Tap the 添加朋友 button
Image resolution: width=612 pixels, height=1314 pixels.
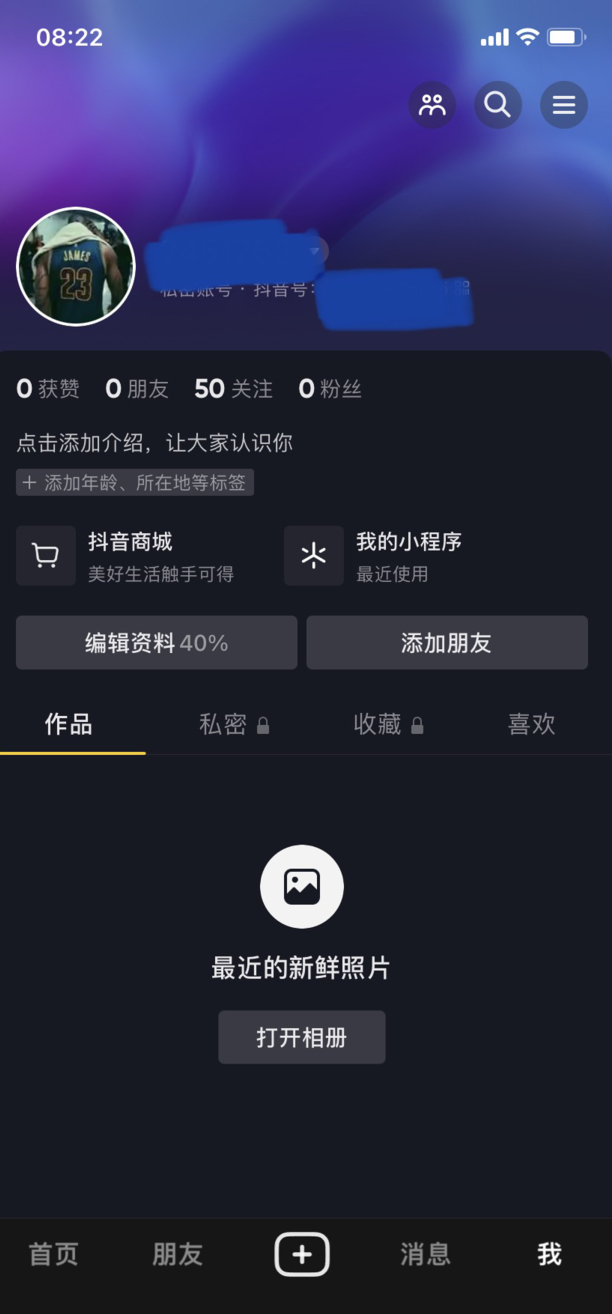click(x=447, y=643)
